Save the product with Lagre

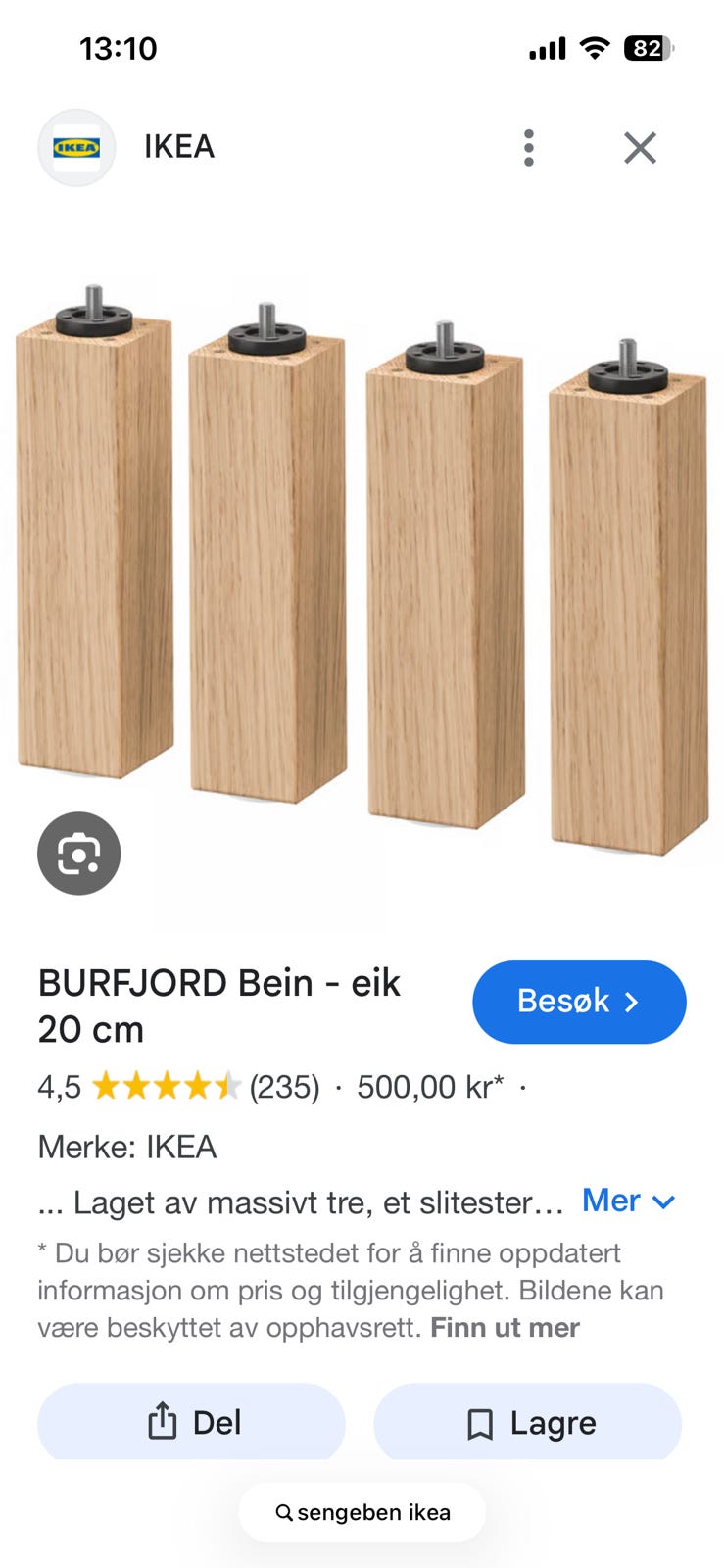(x=527, y=1423)
